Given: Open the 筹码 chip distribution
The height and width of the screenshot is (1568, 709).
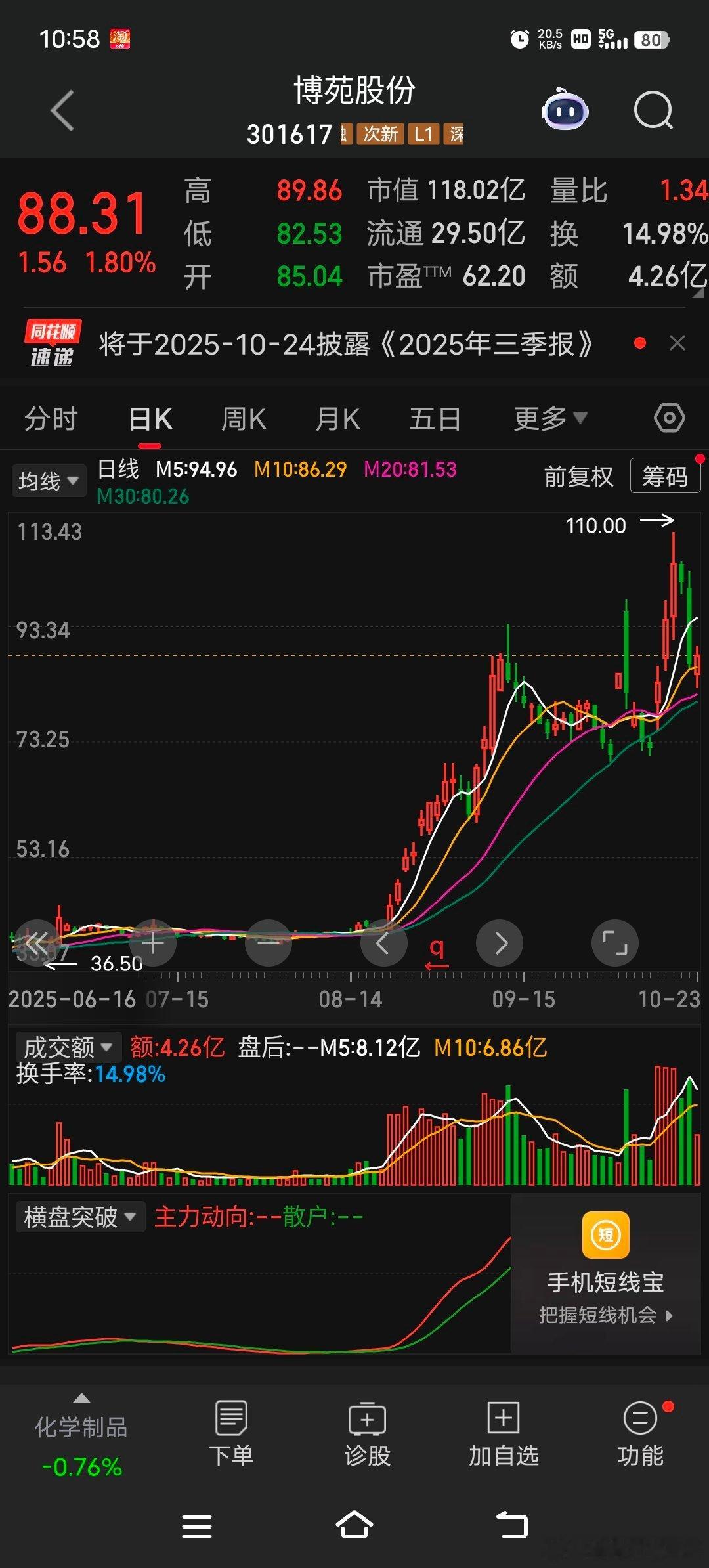Looking at the screenshot, I should 664,476.
